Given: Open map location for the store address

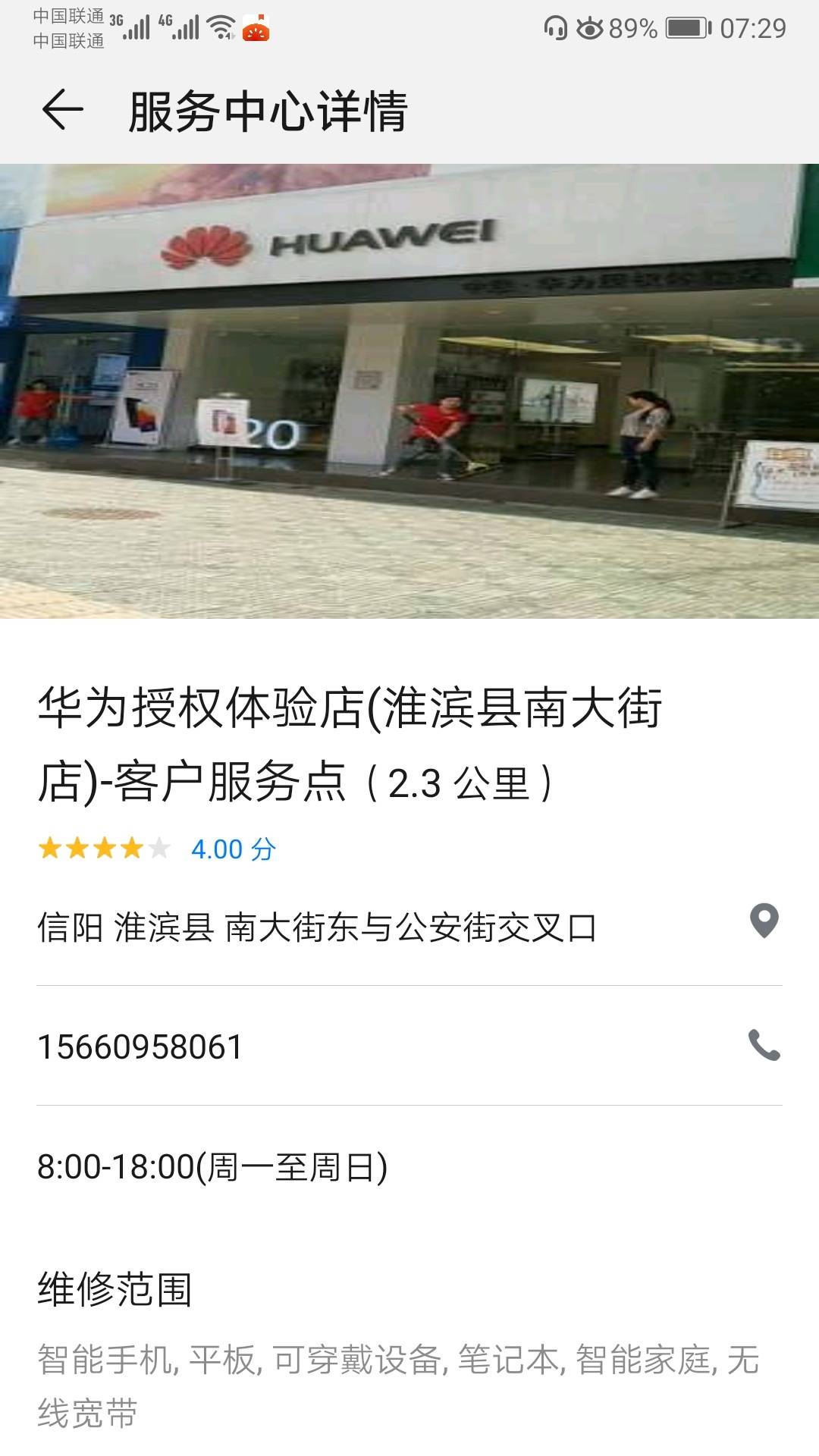Looking at the screenshot, I should click(x=764, y=921).
